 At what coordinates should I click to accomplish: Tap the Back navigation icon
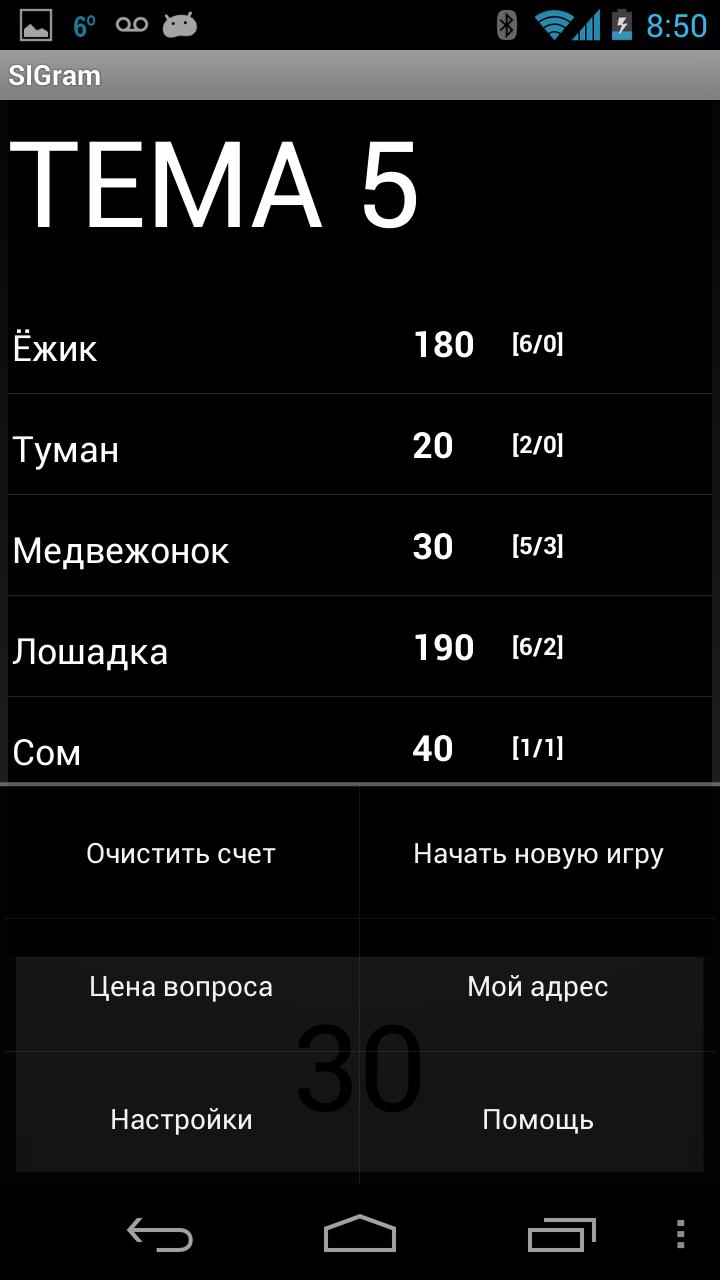point(160,1235)
